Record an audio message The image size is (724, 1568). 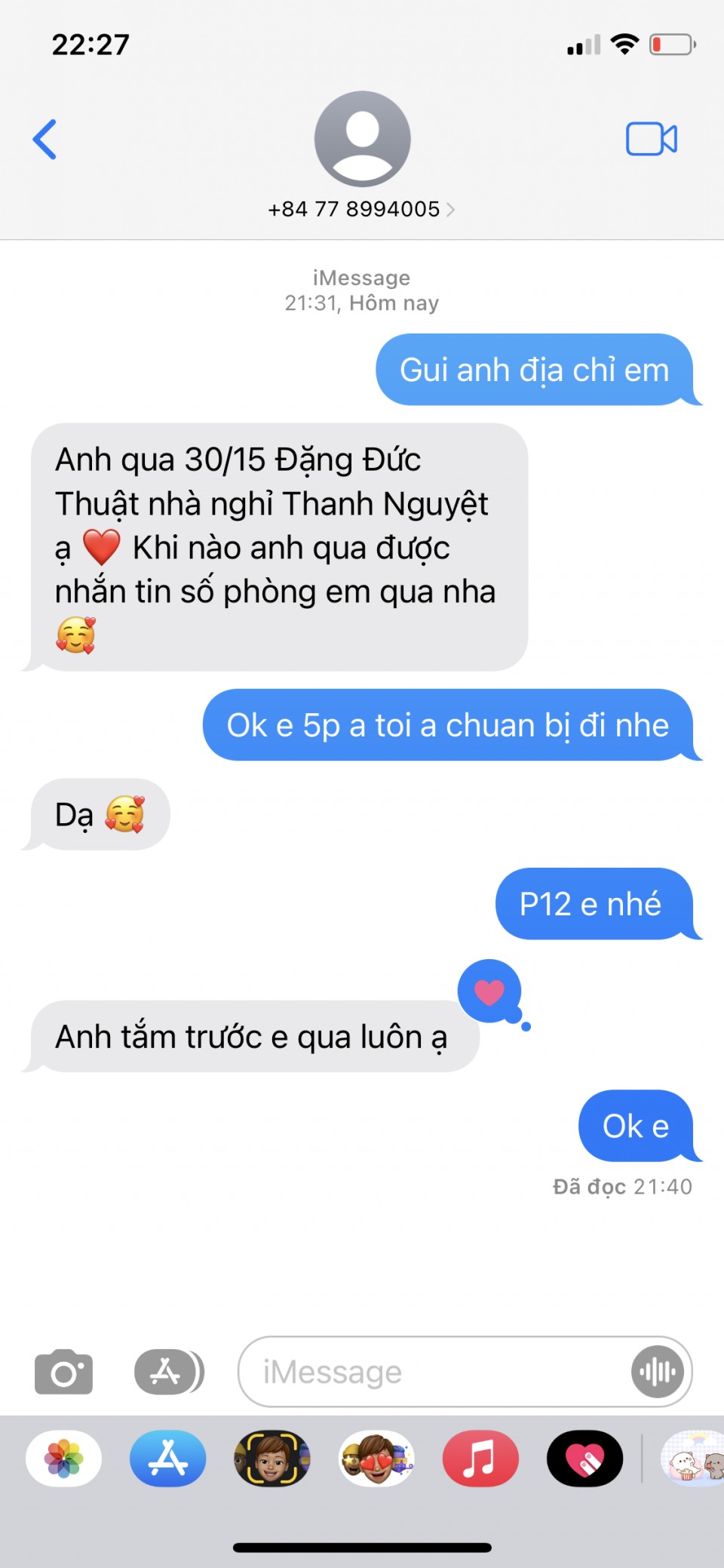click(x=658, y=1372)
